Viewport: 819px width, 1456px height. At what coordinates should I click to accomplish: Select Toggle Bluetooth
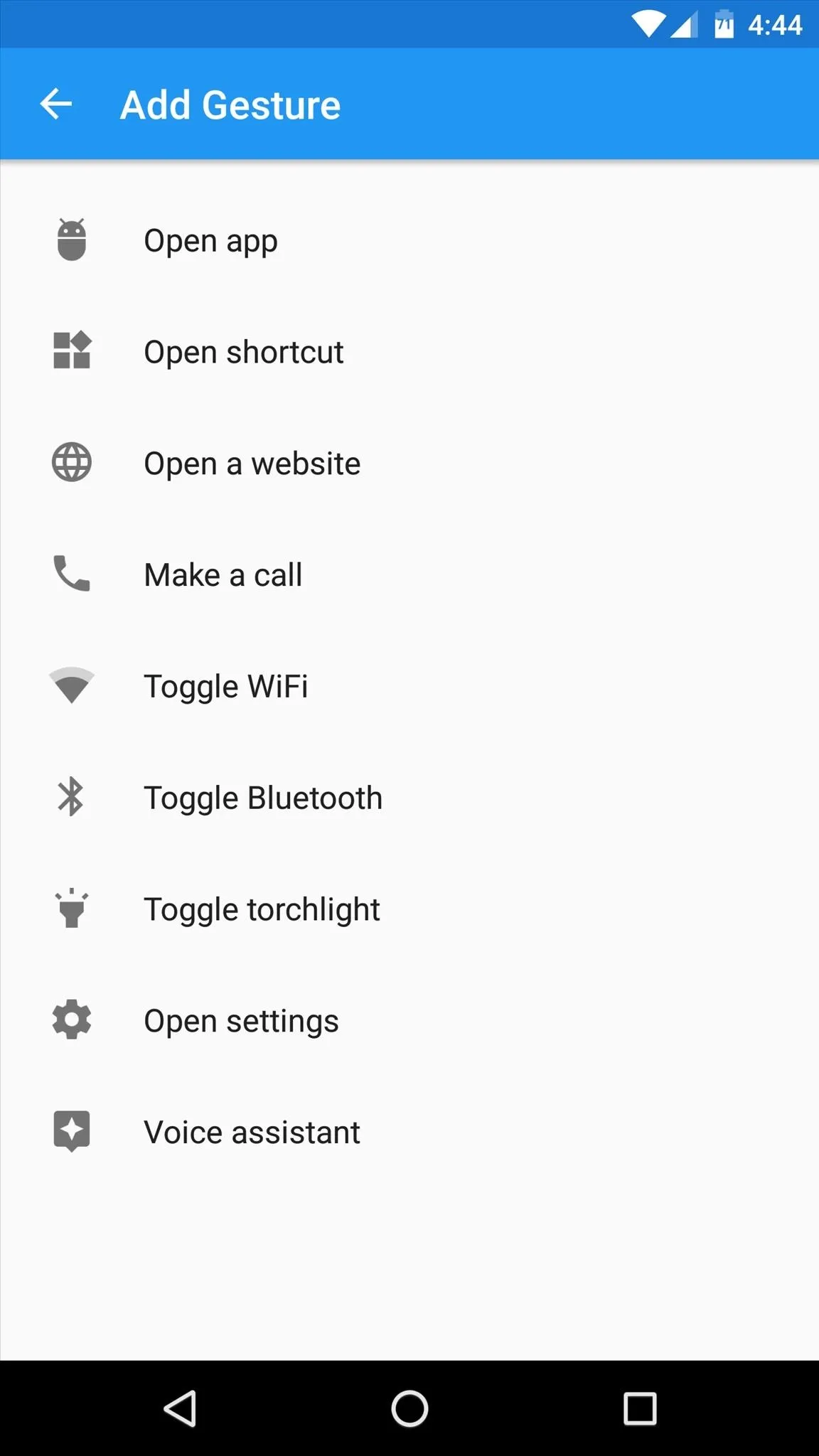(409, 798)
